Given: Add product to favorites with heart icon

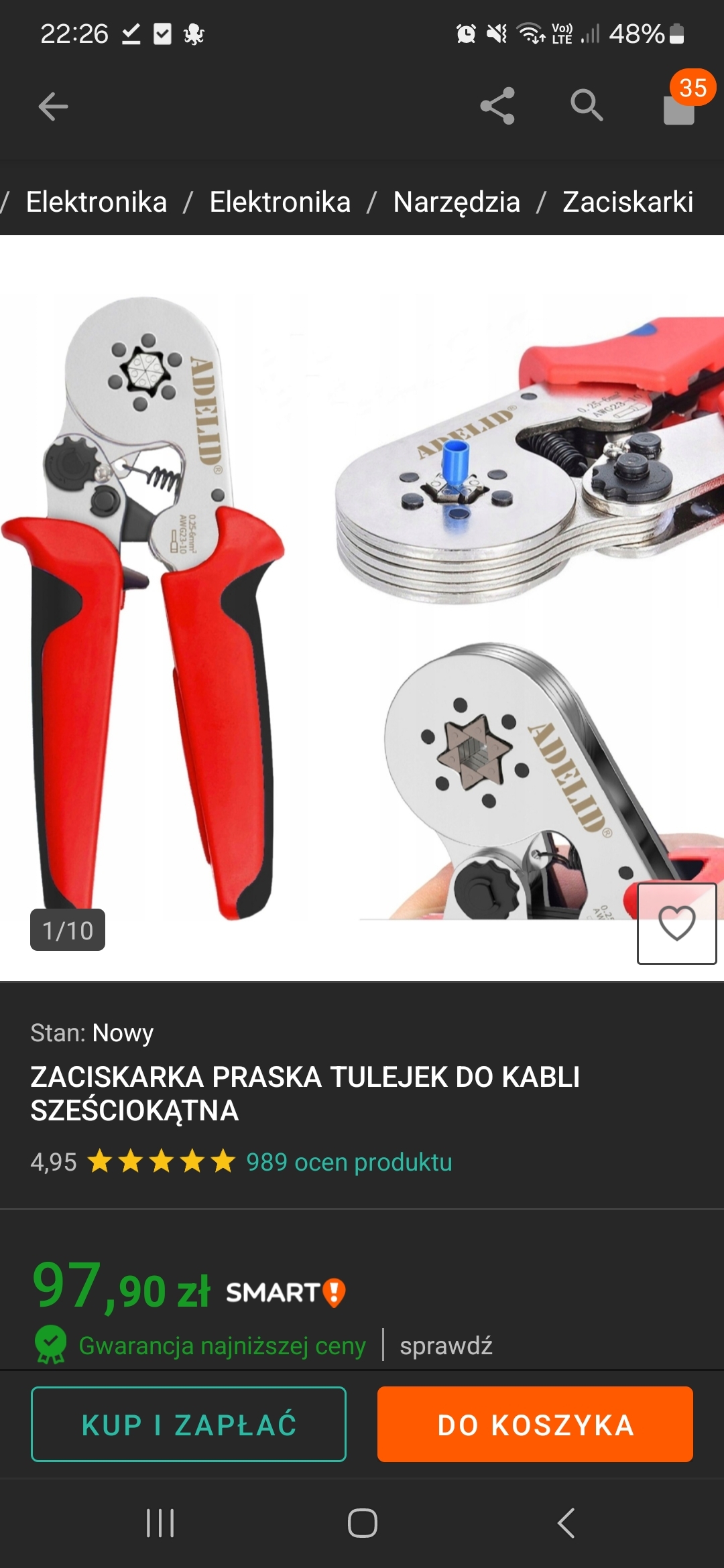Looking at the screenshot, I should tap(676, 923).
